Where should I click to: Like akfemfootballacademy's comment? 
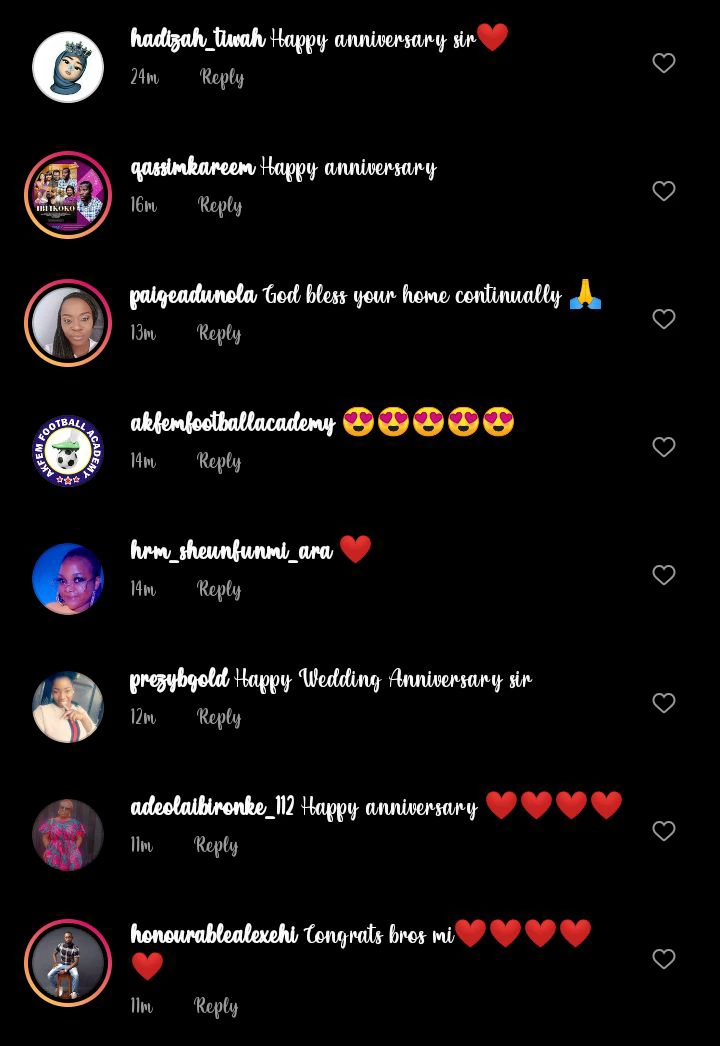[664, 447]
